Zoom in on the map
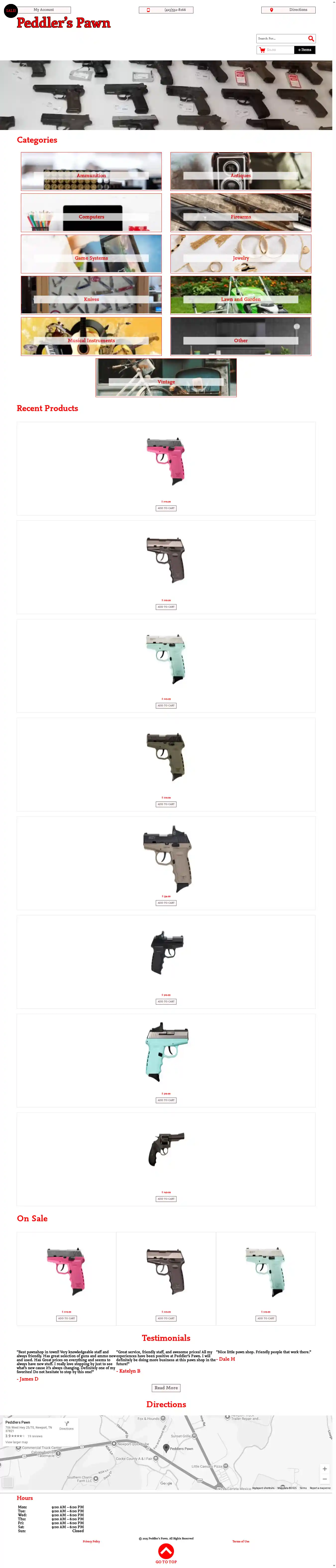This screenshot has height=1568, width=336. pos(324,1469)
